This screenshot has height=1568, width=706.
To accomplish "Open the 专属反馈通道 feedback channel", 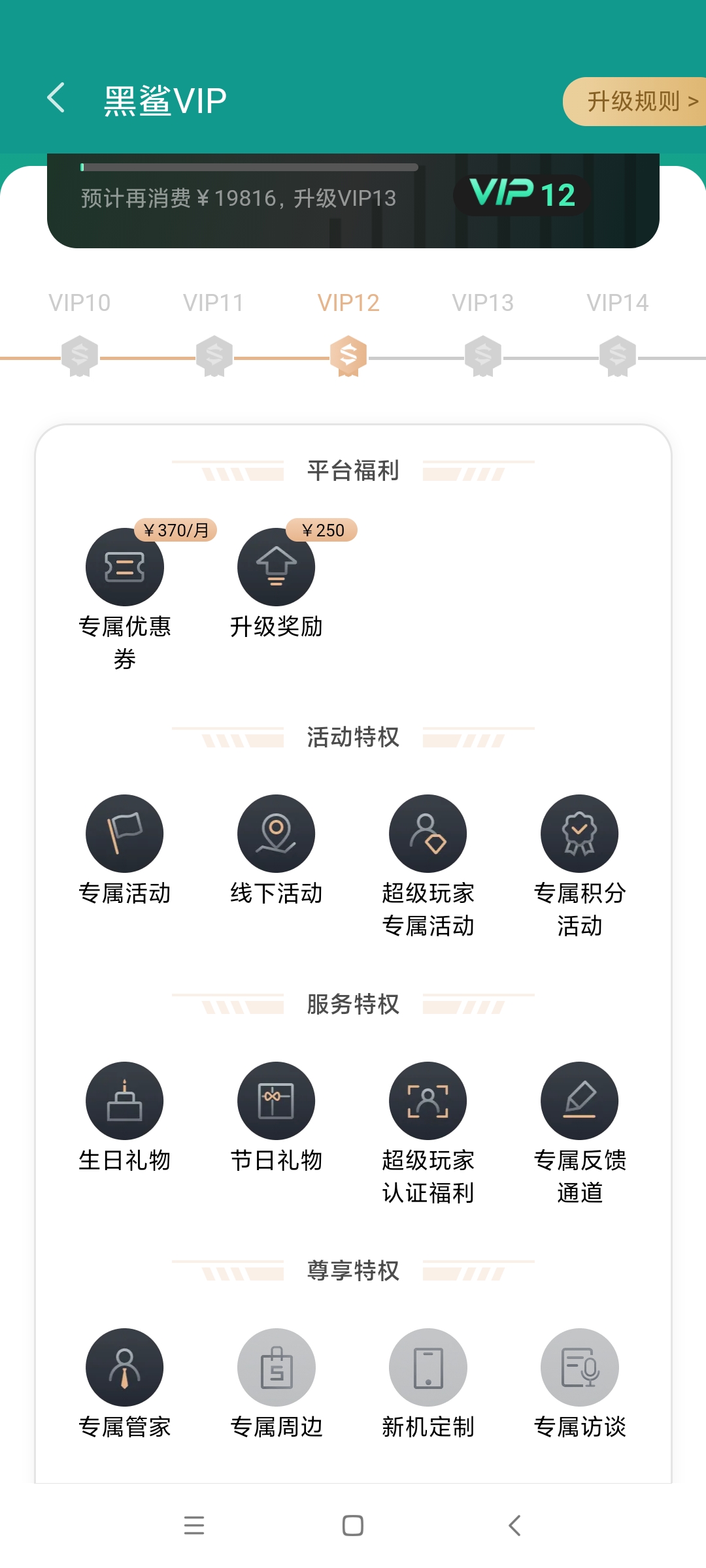I will pos(580,1134).
